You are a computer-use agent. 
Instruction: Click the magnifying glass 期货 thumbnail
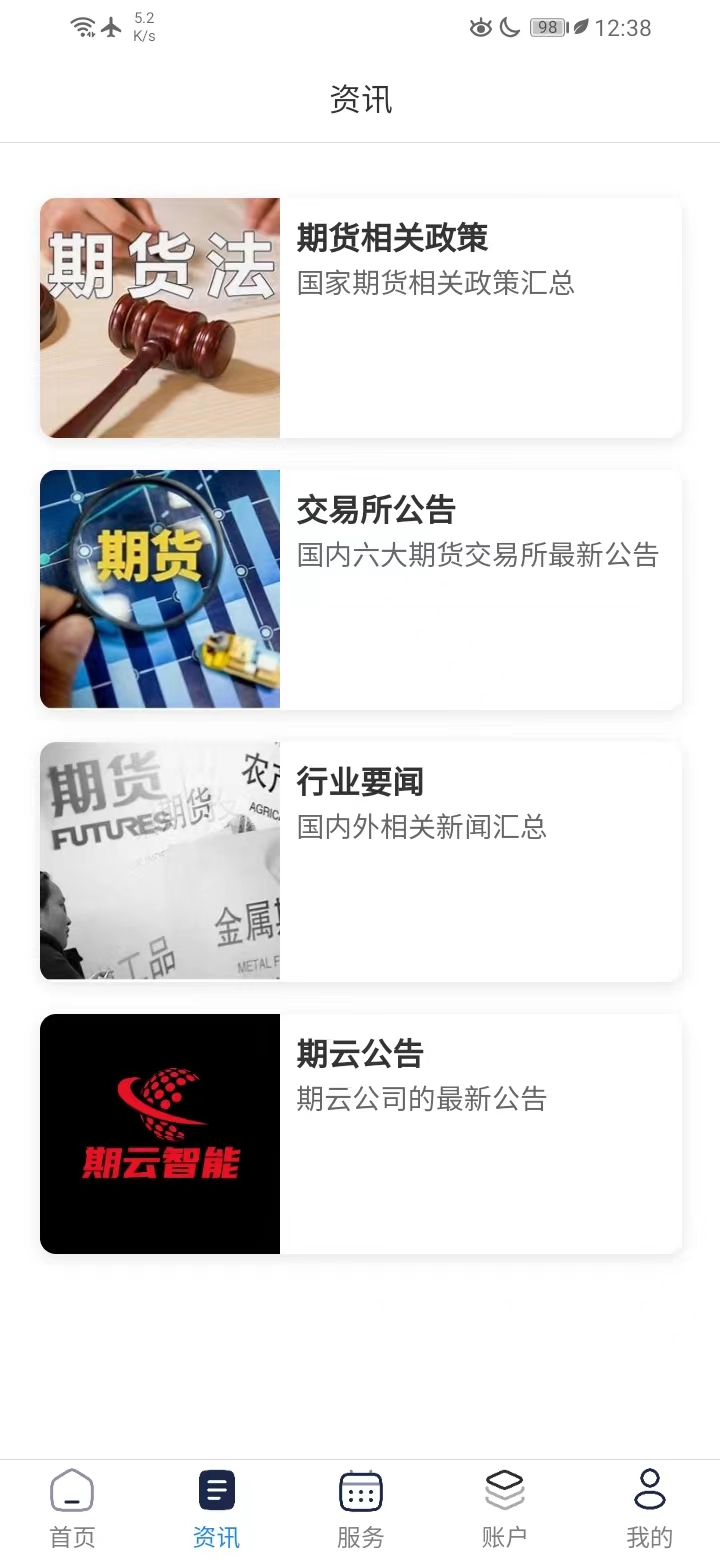tap(160, 589)
